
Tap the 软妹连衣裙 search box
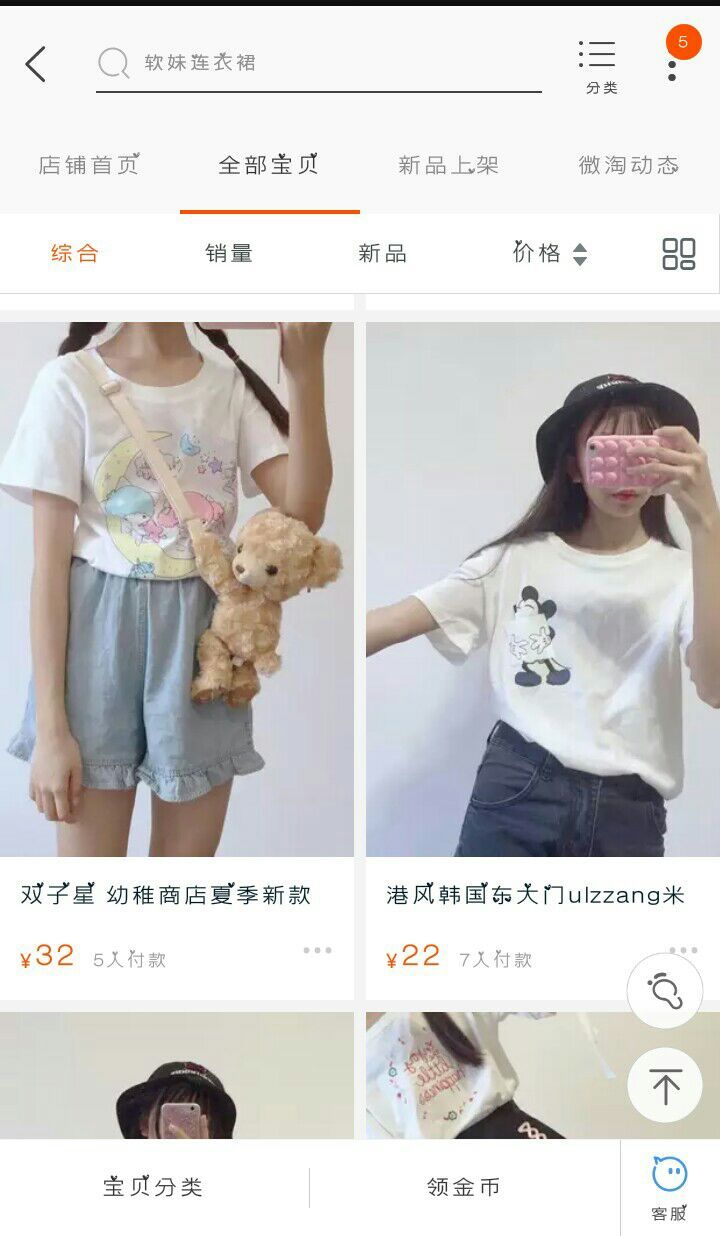[x=318, y=63]
